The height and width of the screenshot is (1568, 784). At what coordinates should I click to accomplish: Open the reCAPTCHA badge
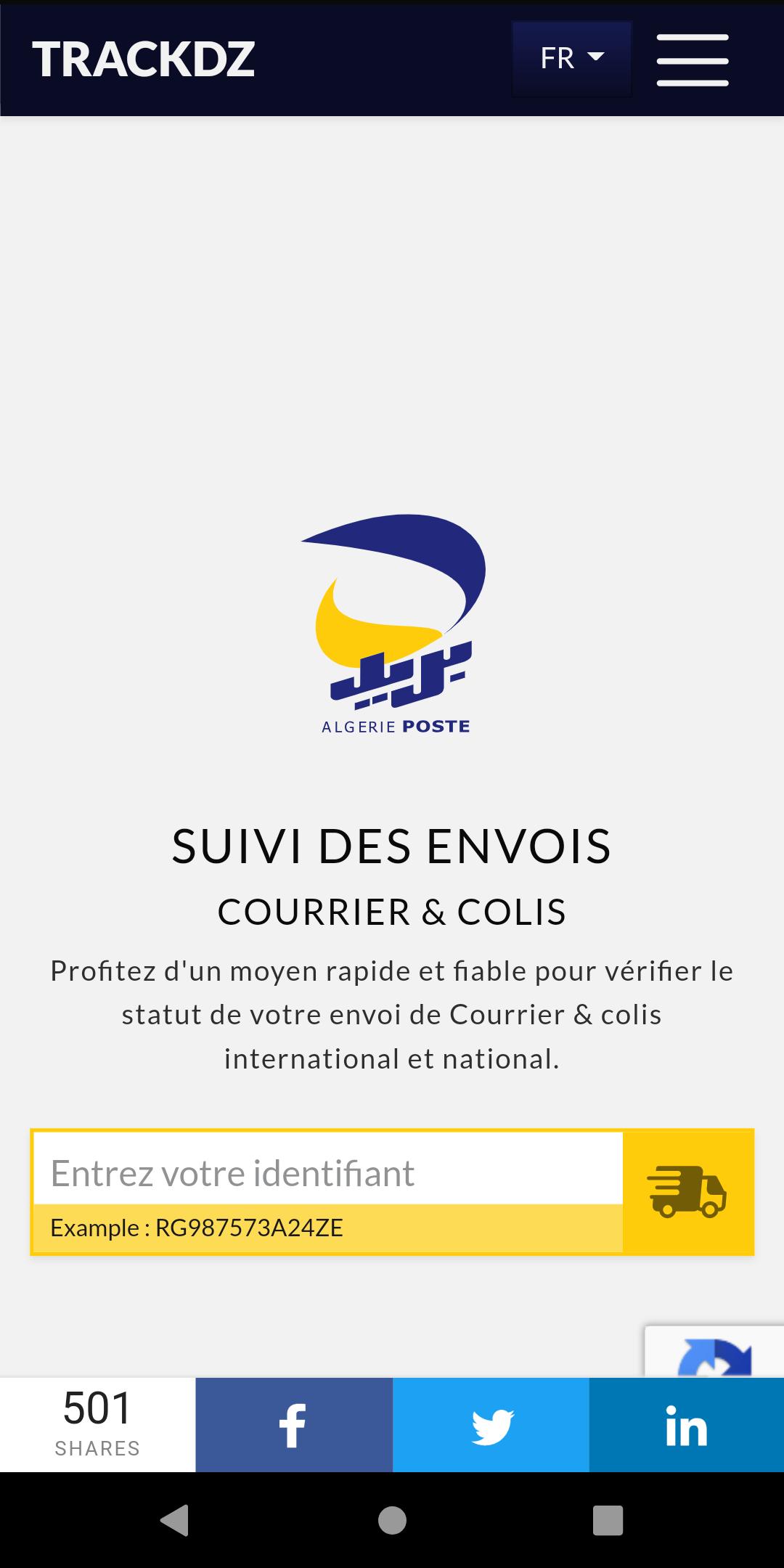pyautogui.click(x=714, y=1352)
